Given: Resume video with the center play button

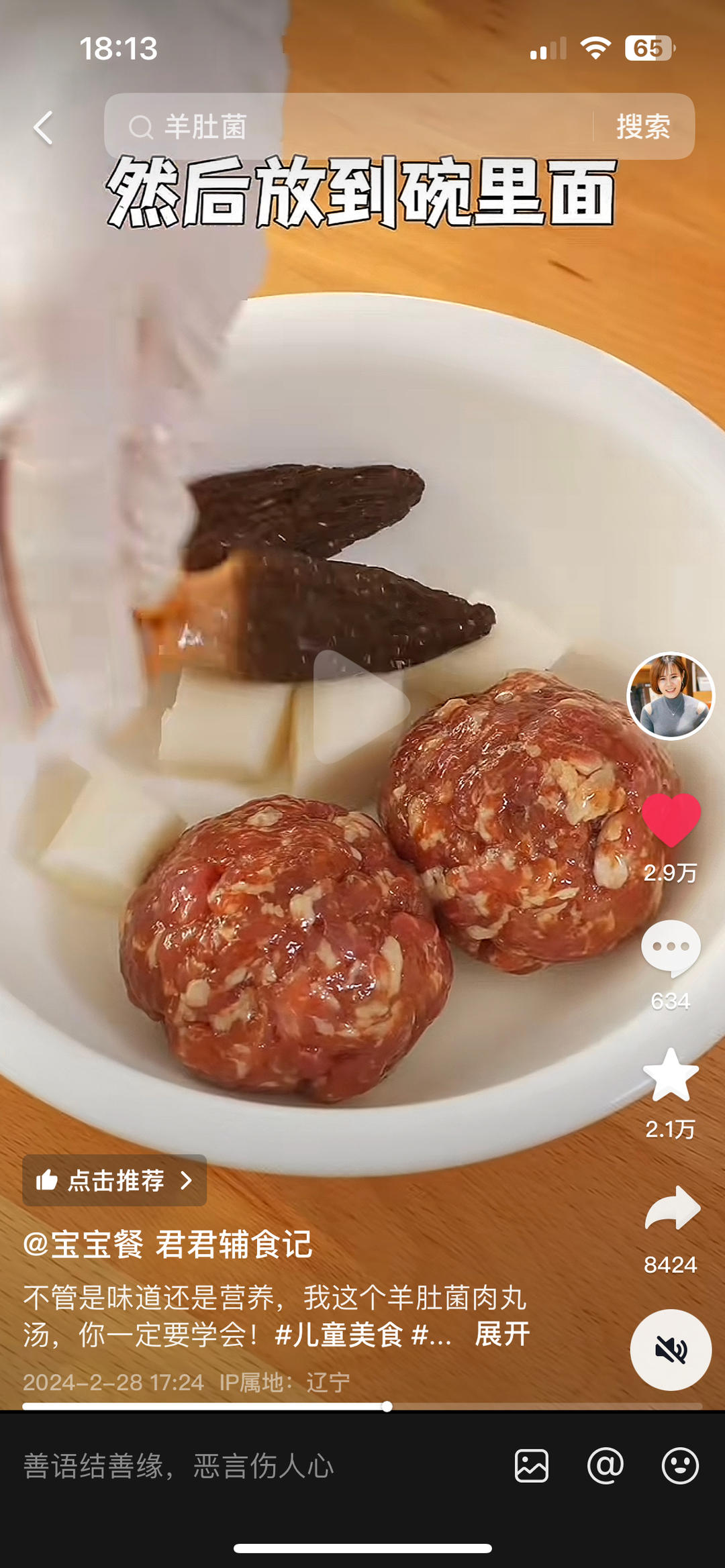Looking at the screenshot, I should coord(361,706).
